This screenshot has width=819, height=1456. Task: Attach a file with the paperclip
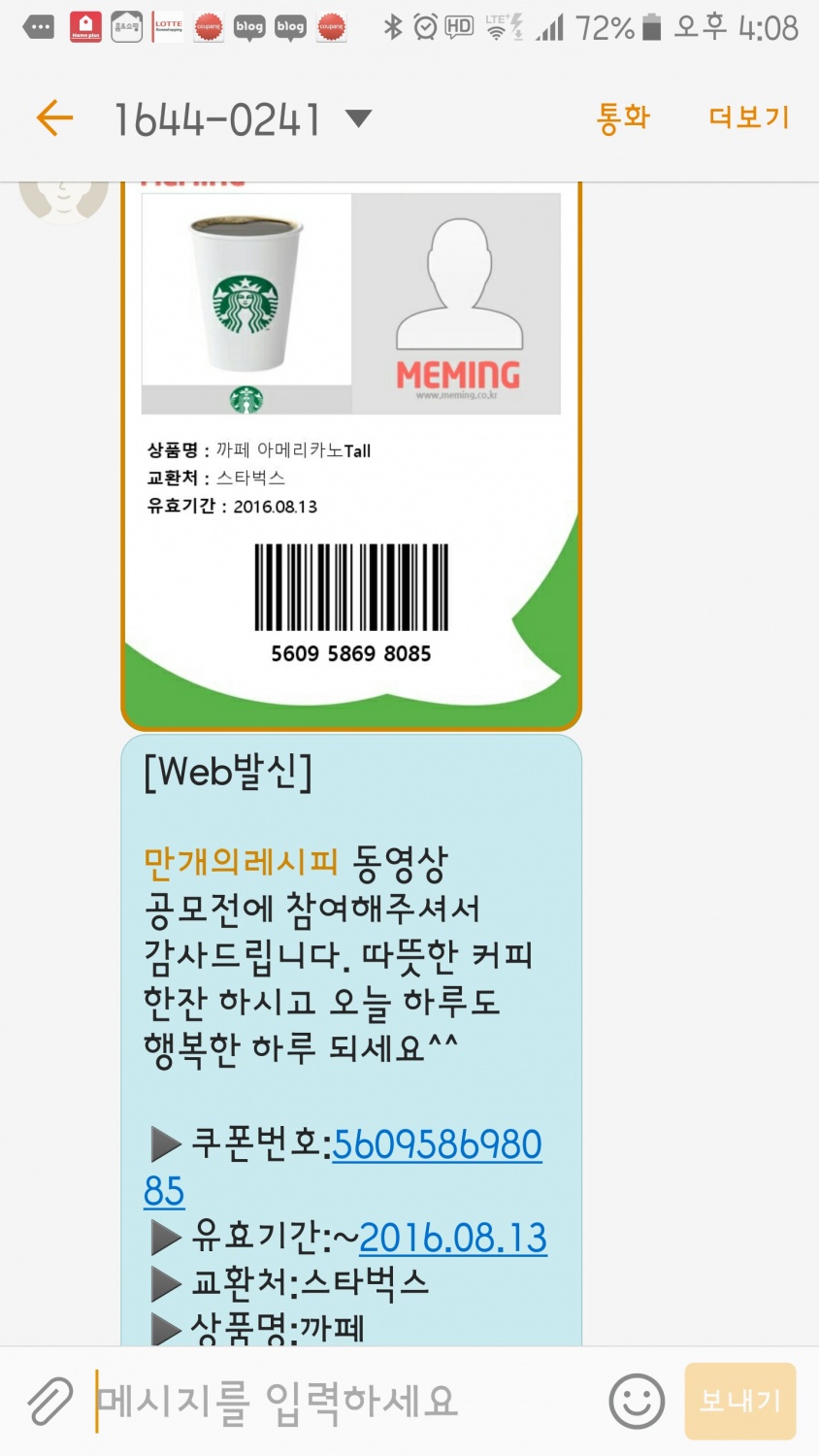pos(49,1402)
